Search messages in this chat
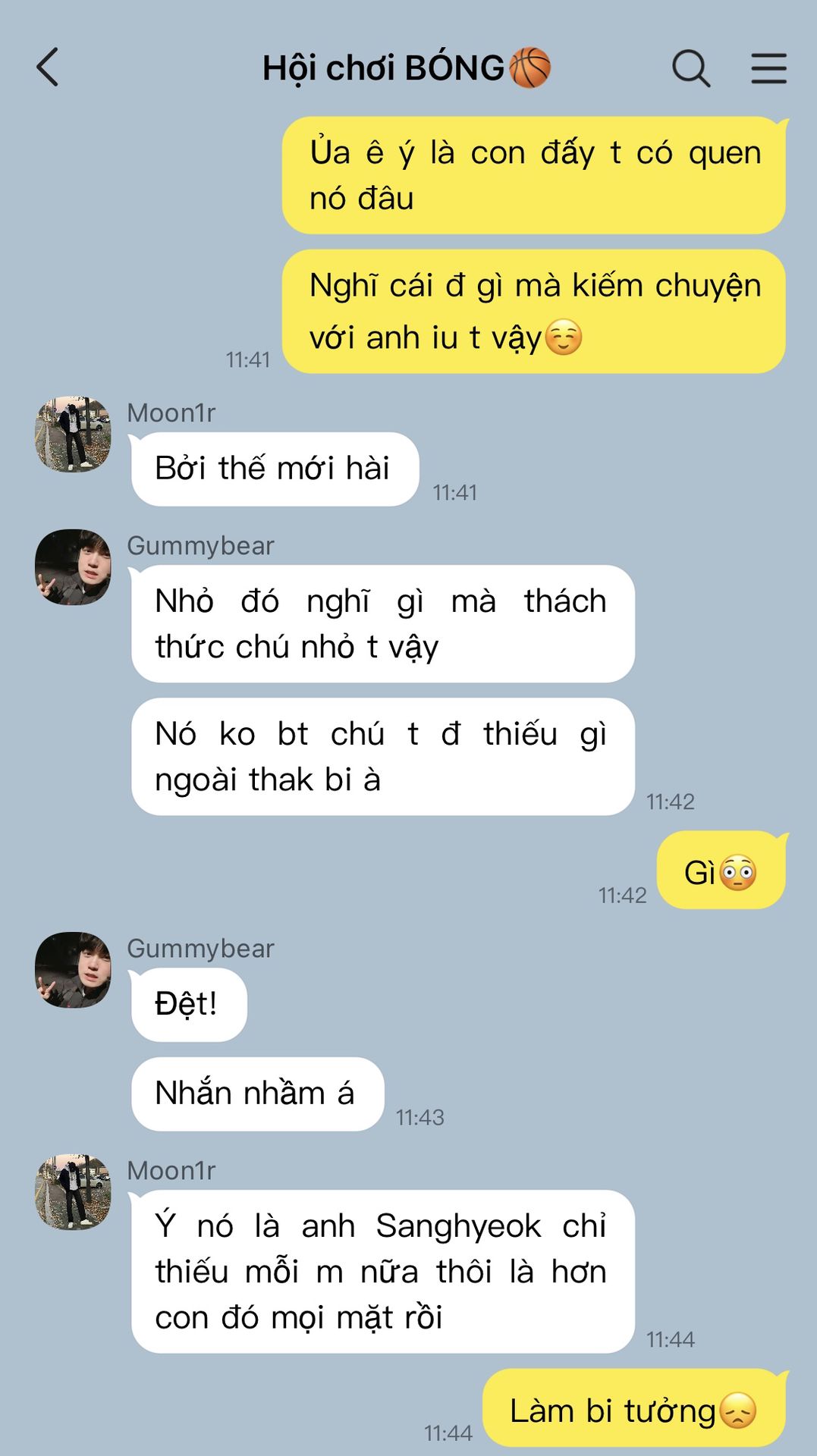The image size is (817, 1456). click(x=691, y=68)
